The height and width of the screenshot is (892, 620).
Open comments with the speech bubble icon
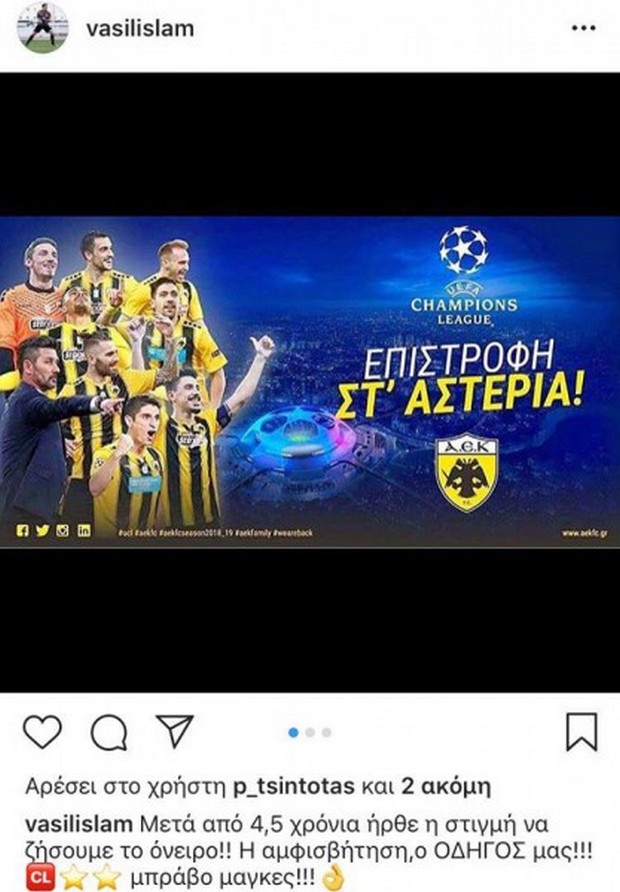pyautogui.click(x=108, y=734)
